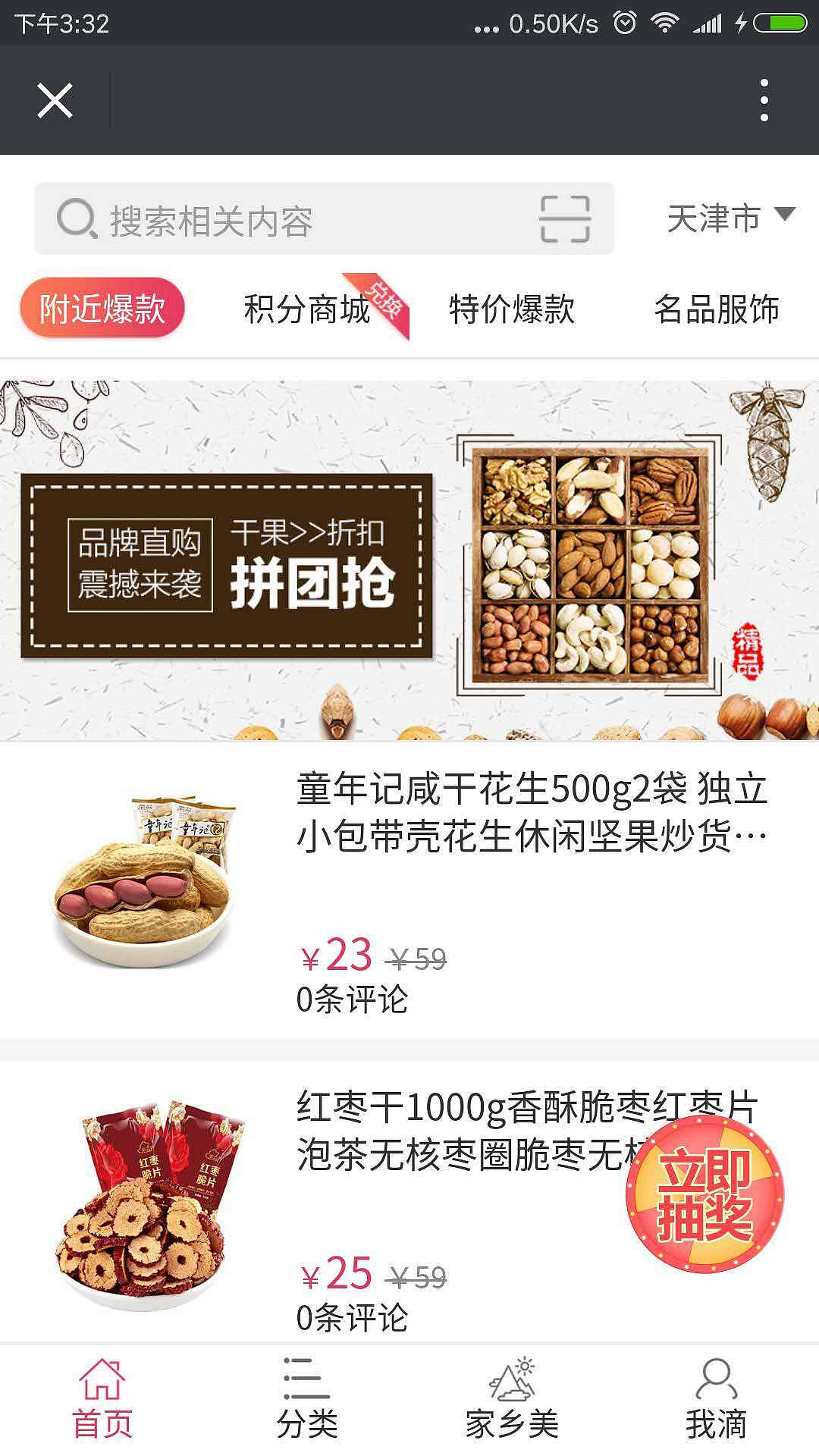Screen dimensions: 819x1456
Task: Select the 附近爆款 highlighted tab
Action: click(102, 306)
